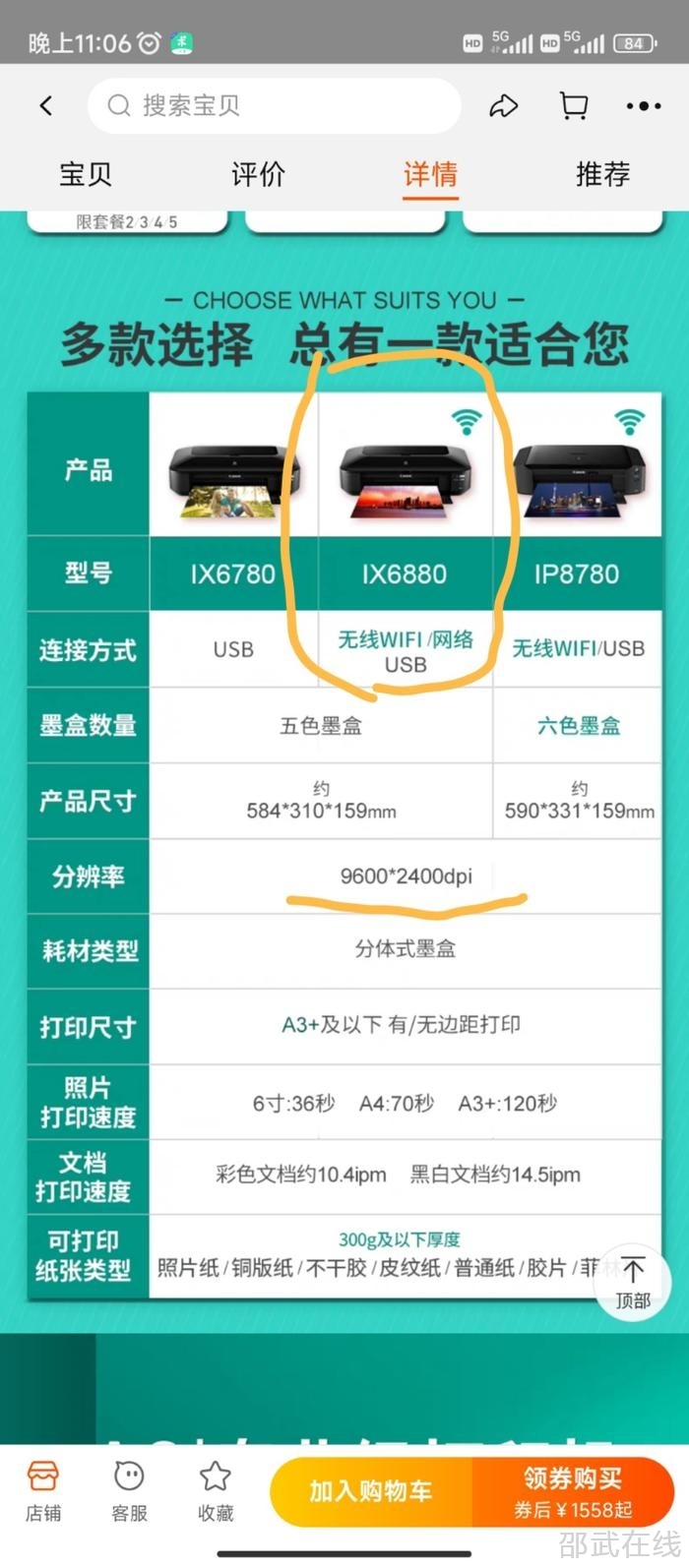Screen dimensions: 689x1568
Task: Switch to the 推荐 tab
Action: pyautogui.click(x=602, y=175)
